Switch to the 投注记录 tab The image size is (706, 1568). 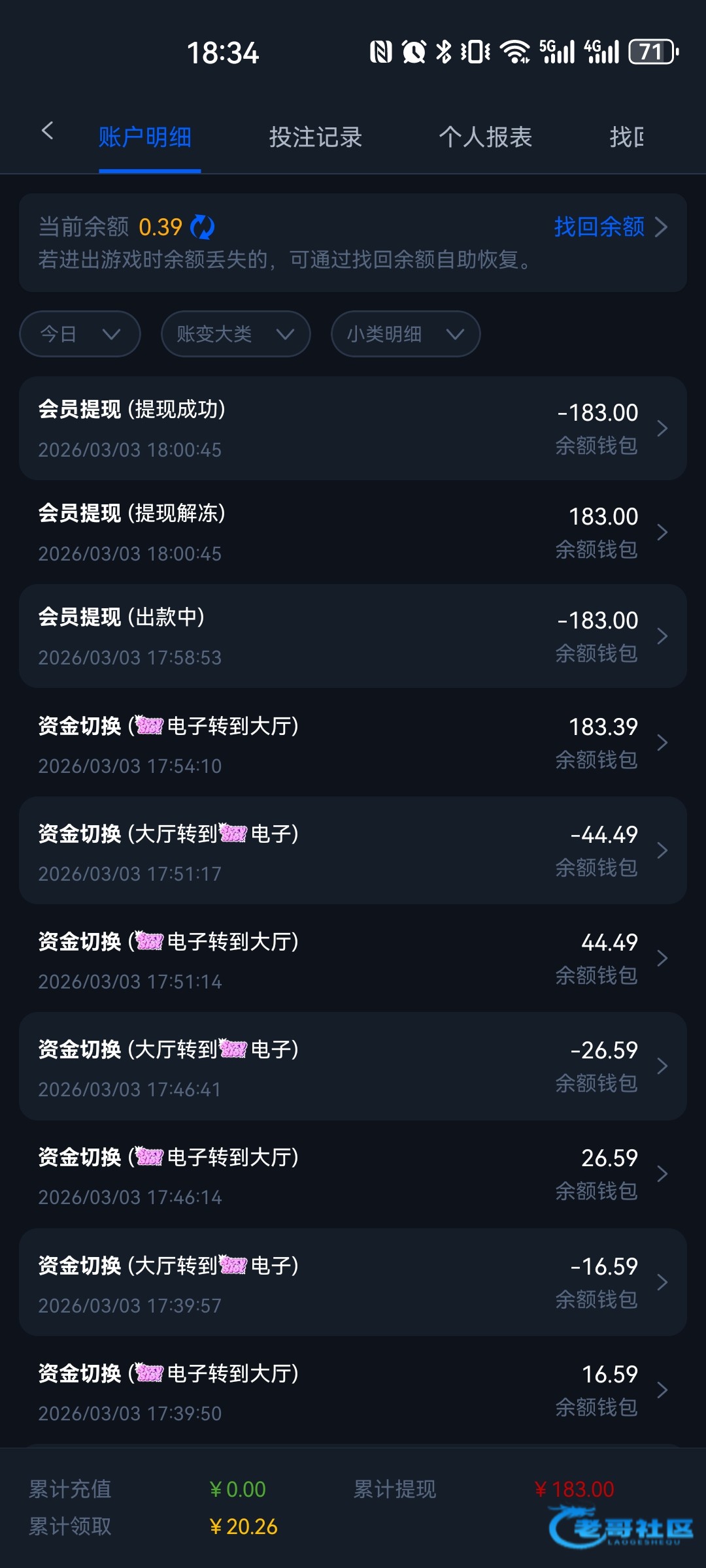click(x=315, y=137)
